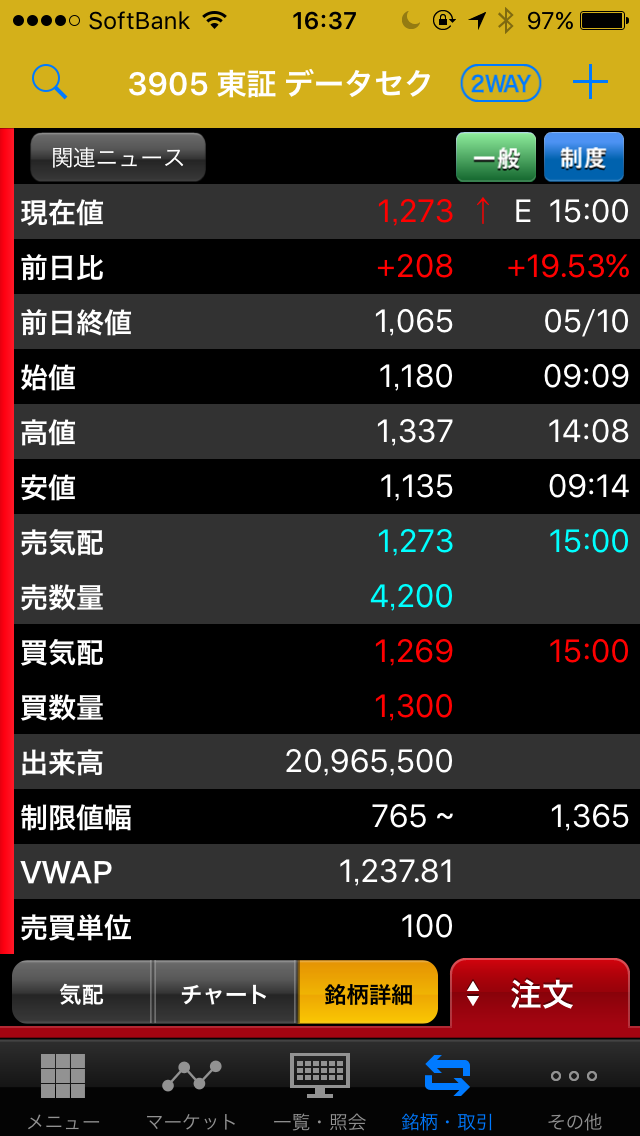
Task: Switch to the 一覧・照会 tab
Action: (x=320, y=1090)
